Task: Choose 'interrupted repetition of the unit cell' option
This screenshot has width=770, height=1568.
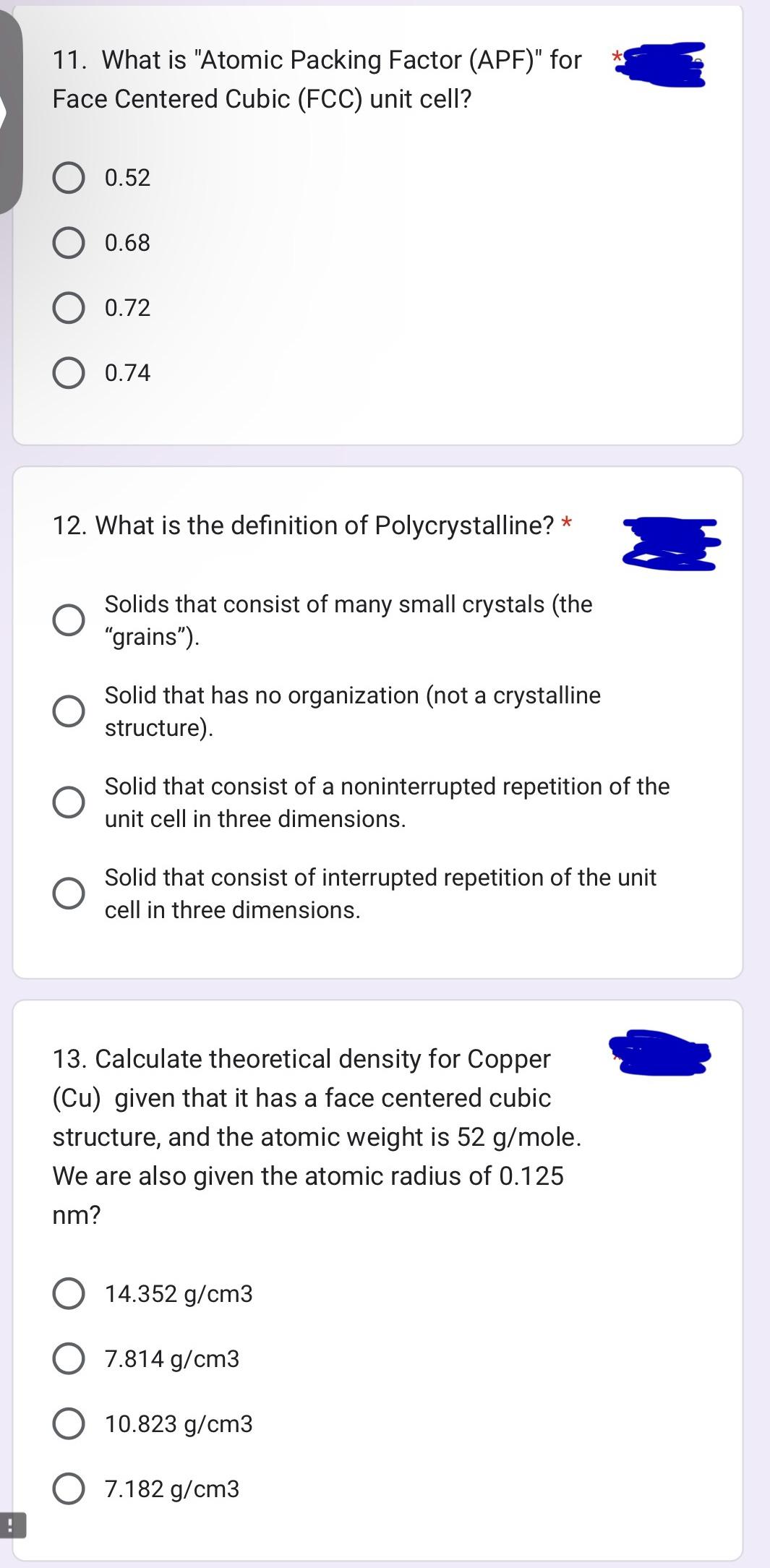Action: click(69, 894)
